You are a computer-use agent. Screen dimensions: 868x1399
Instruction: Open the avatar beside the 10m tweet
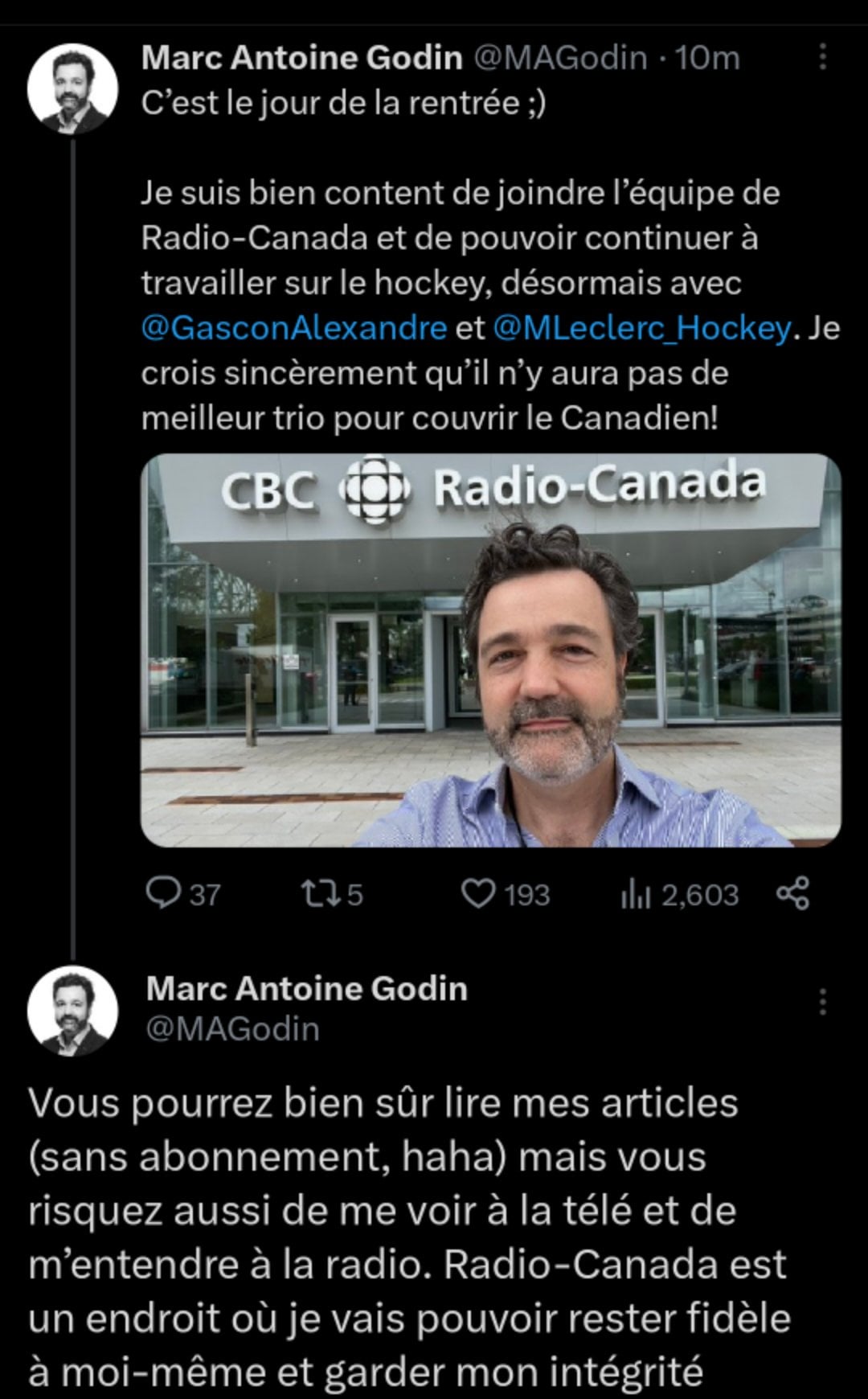click(x=72, y=88)
